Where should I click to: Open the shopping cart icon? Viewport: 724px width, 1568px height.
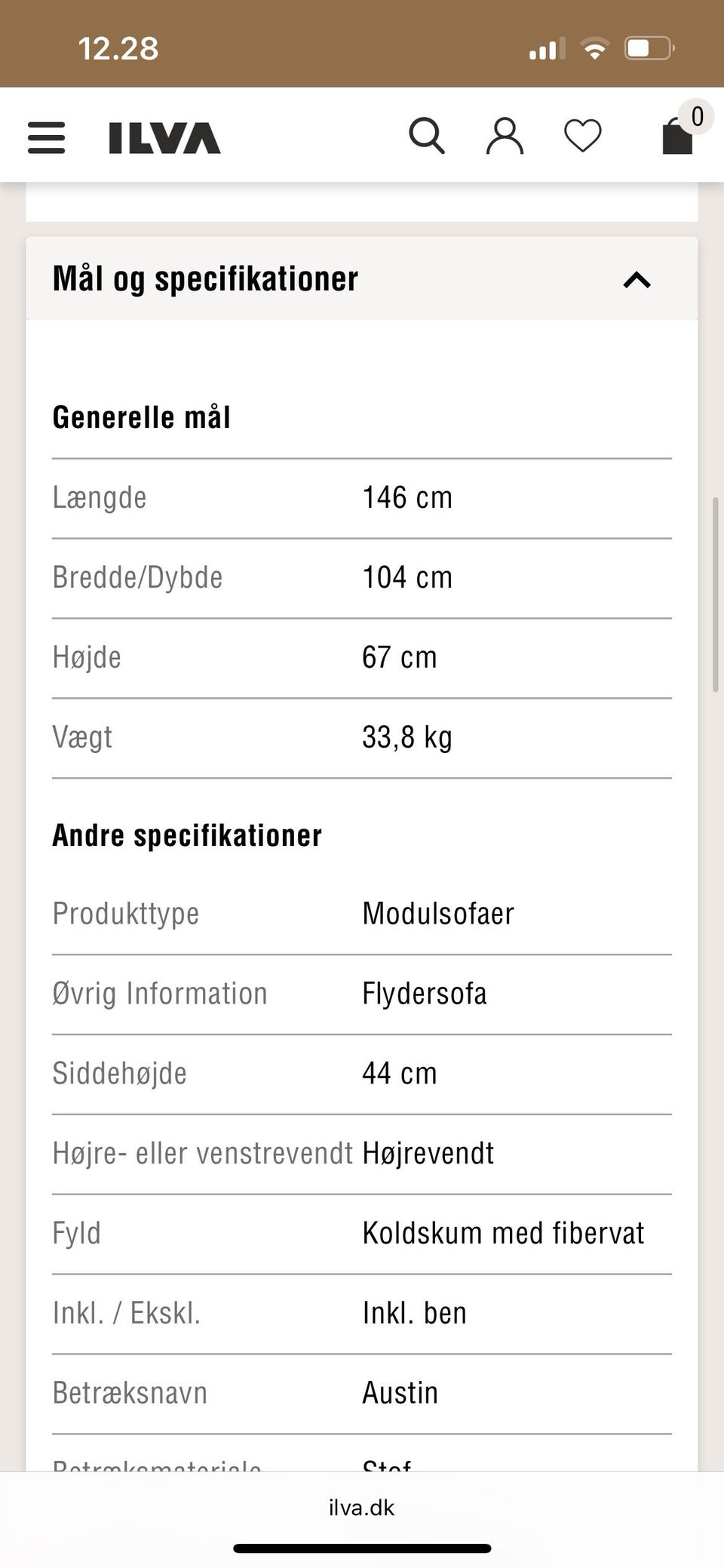point(676,137)
